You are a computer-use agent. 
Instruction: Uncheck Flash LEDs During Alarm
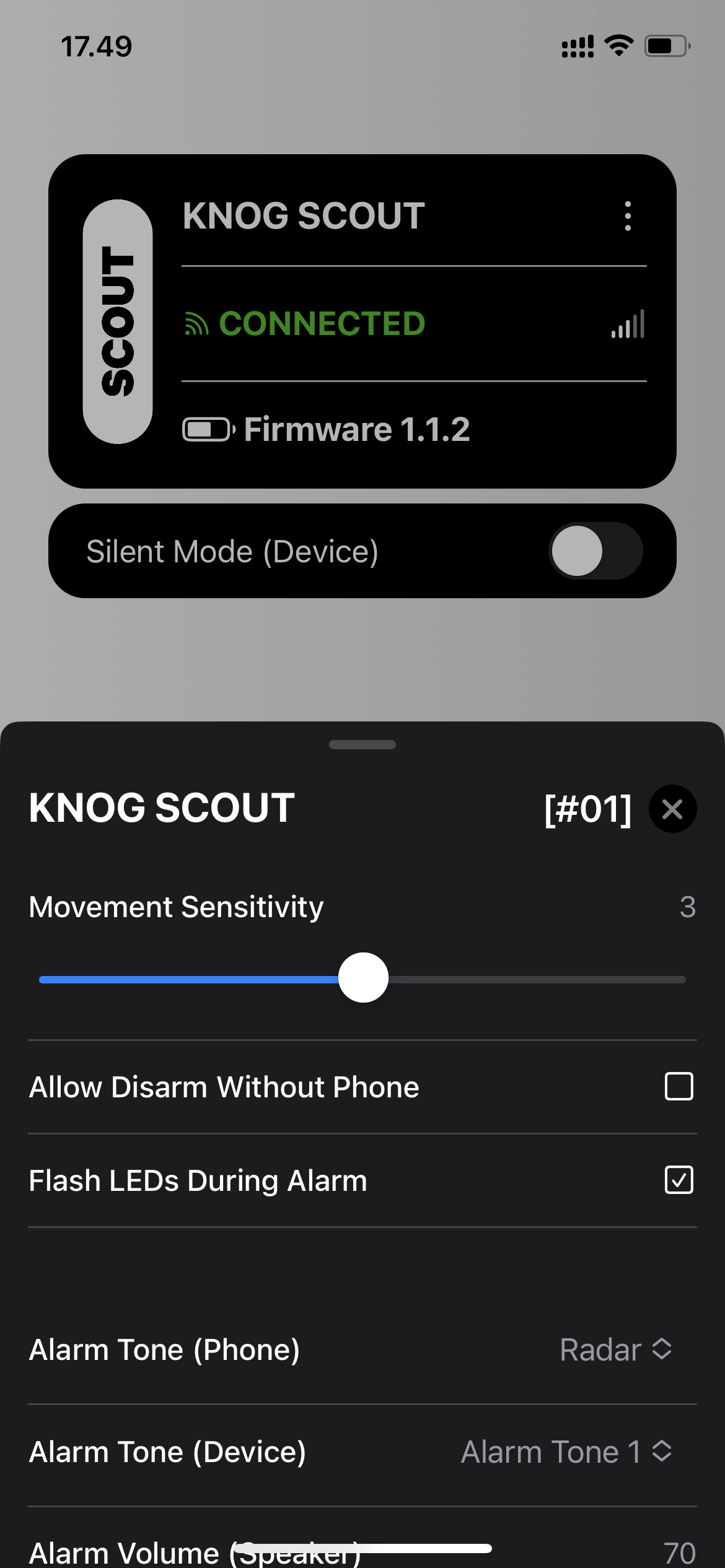point(679,1180)
